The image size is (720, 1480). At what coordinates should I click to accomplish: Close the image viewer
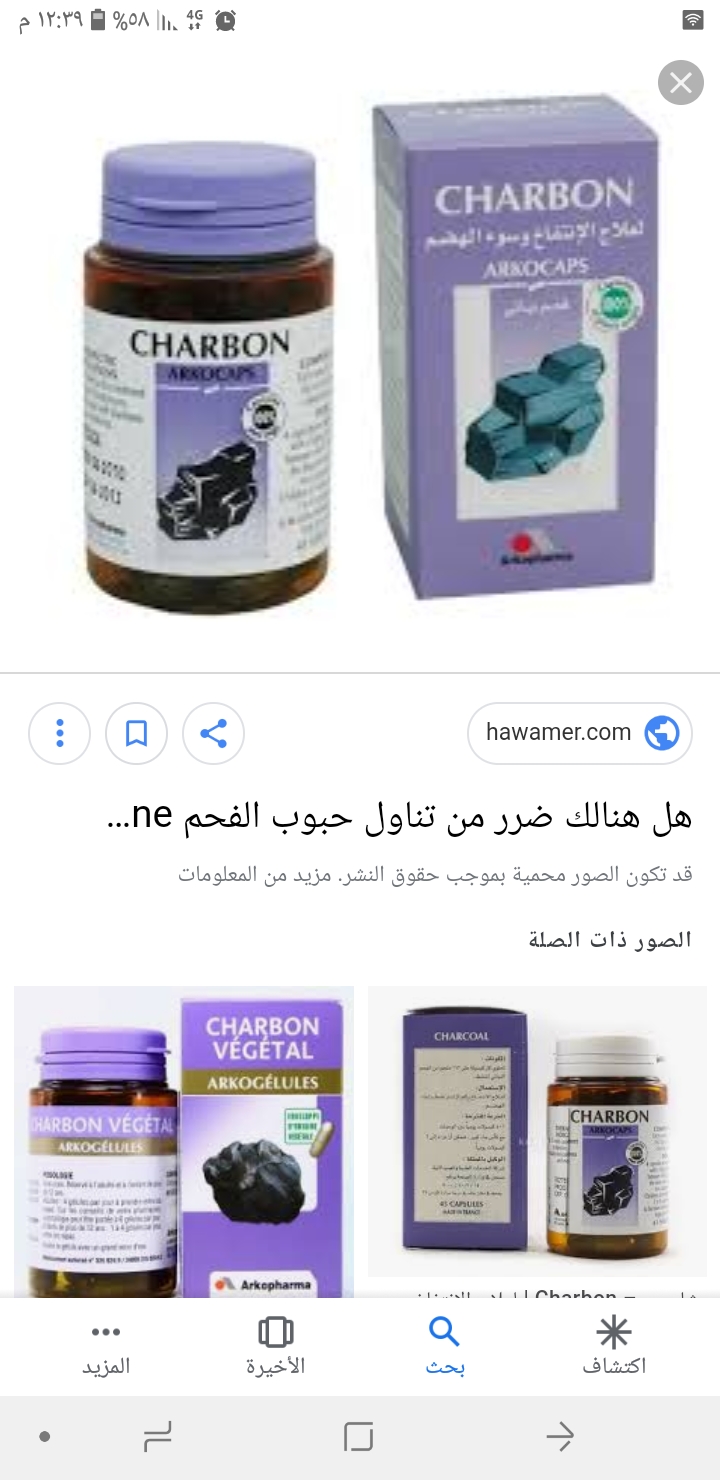[681, 83]
